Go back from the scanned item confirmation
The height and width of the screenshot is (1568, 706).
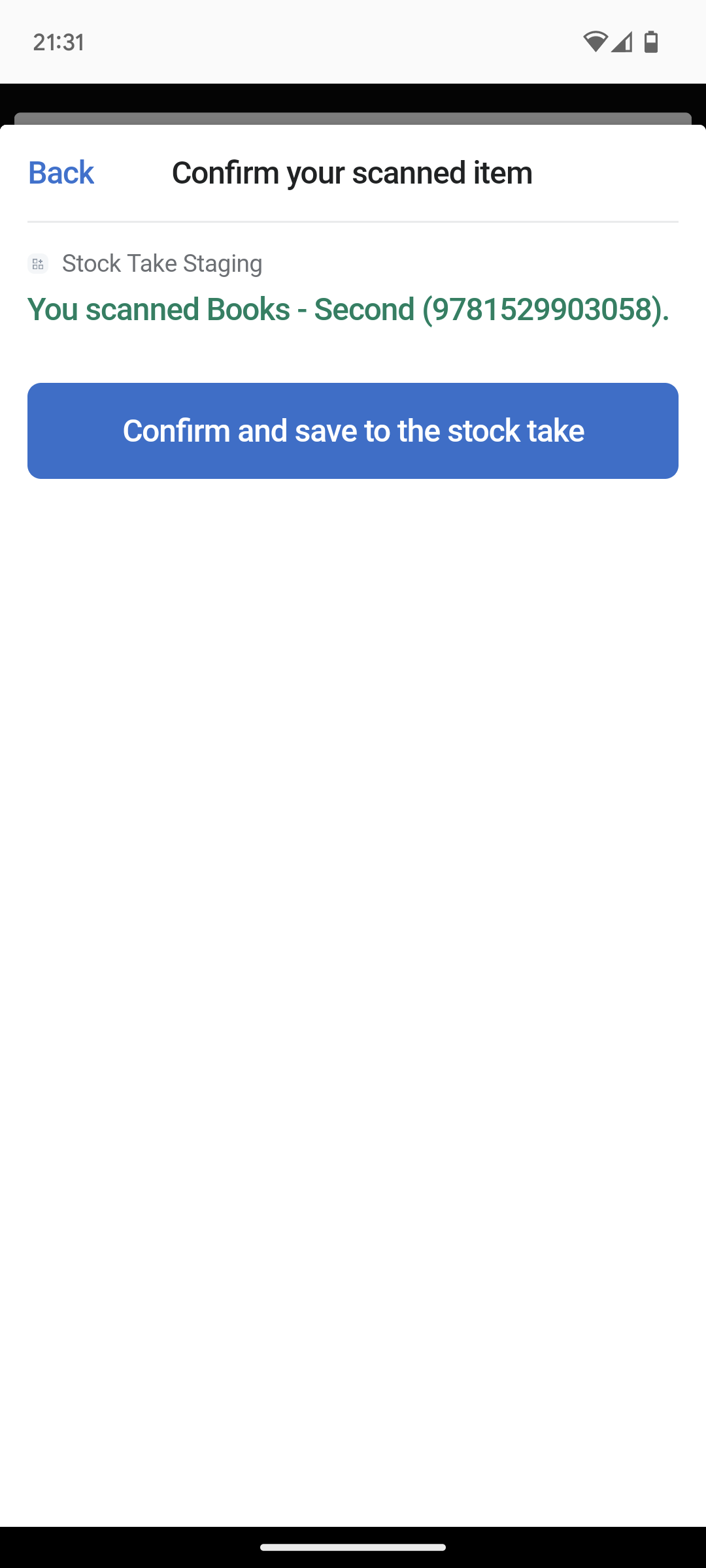pyautogui.click(x=61, y=172)
